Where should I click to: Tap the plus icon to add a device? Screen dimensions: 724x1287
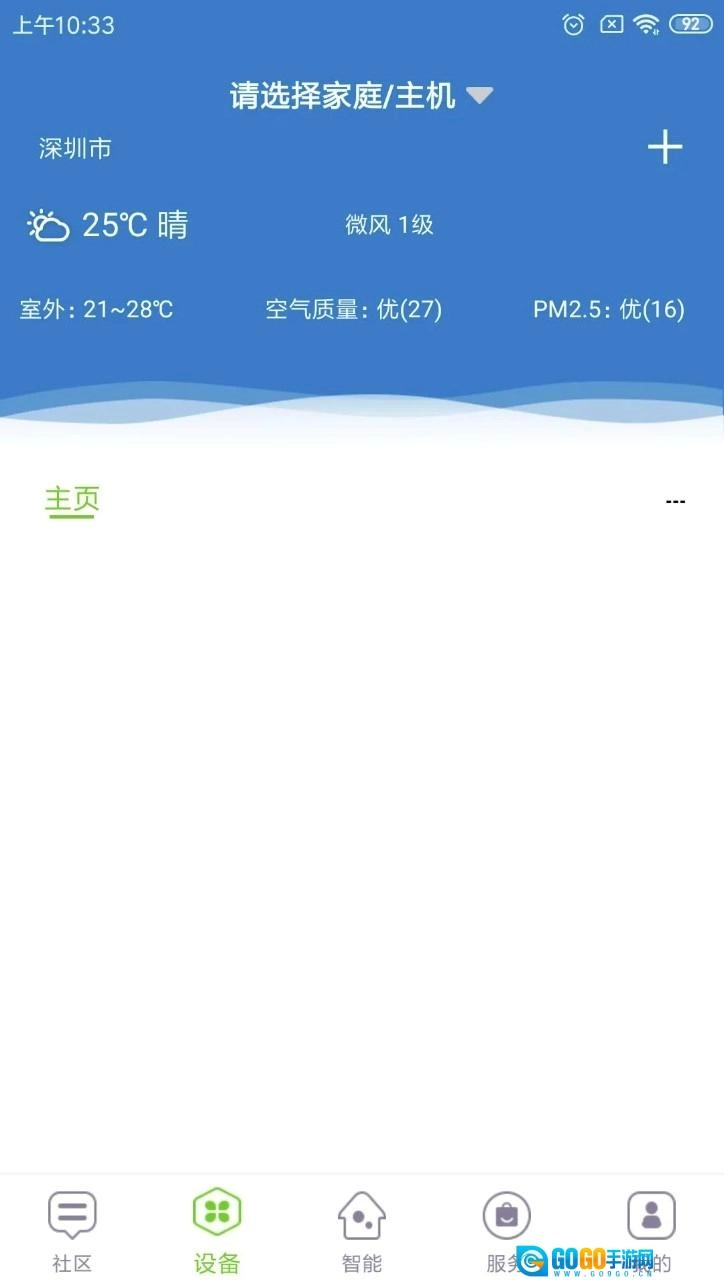(665, 147)
